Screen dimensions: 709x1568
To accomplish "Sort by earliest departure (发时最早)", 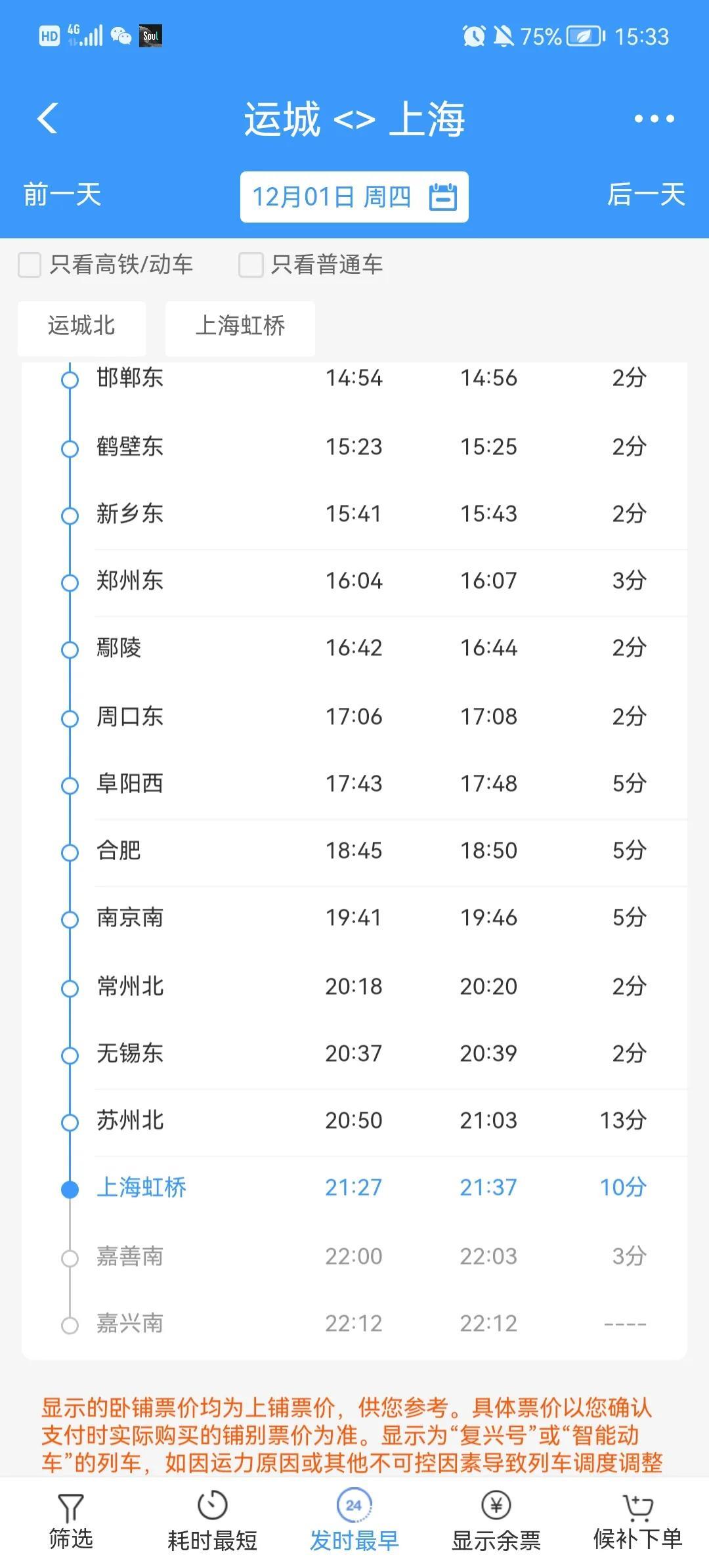I will pyautogui.click(x=354, y=1521).
